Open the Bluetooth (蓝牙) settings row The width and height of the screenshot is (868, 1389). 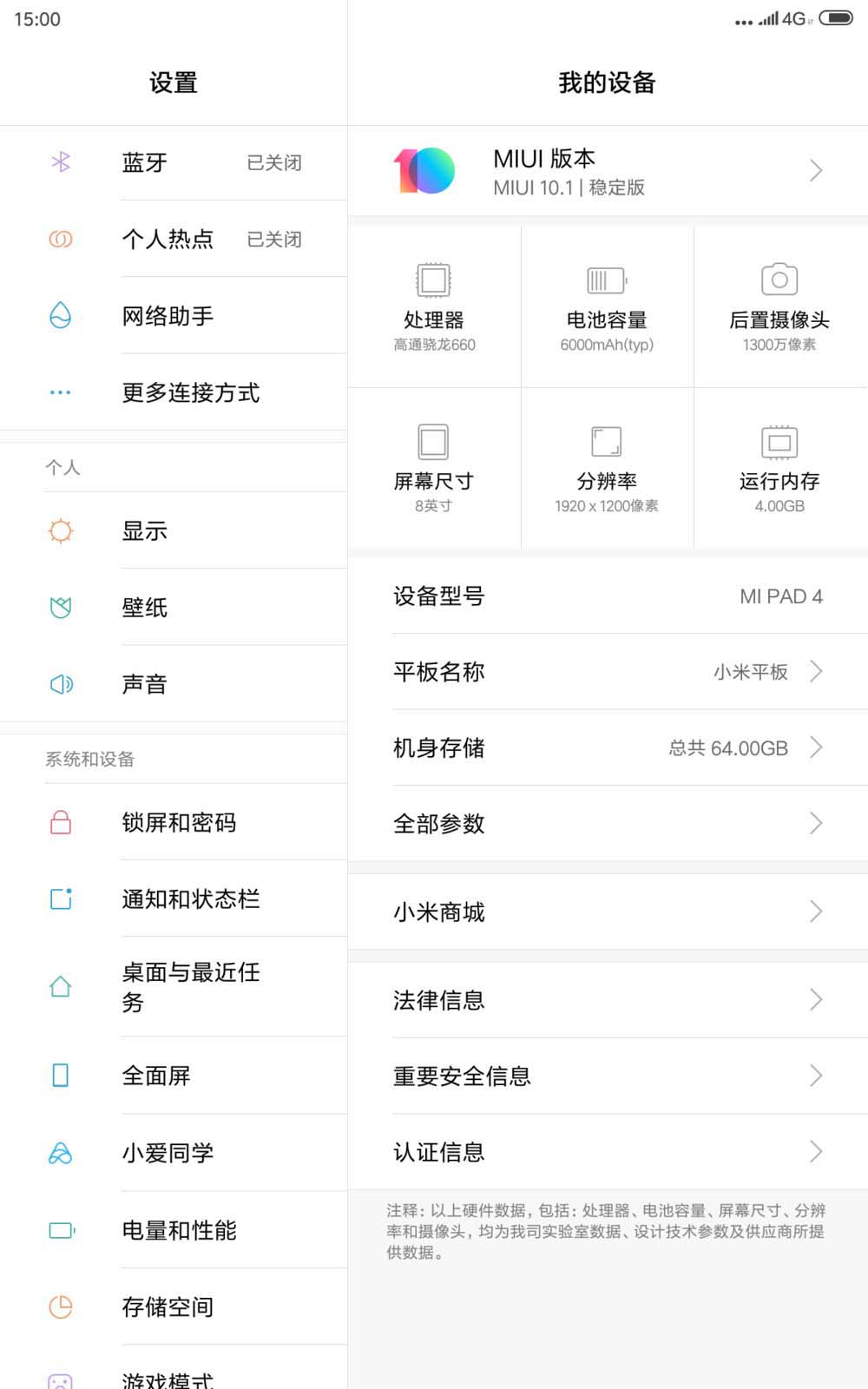tap(174, 162)
